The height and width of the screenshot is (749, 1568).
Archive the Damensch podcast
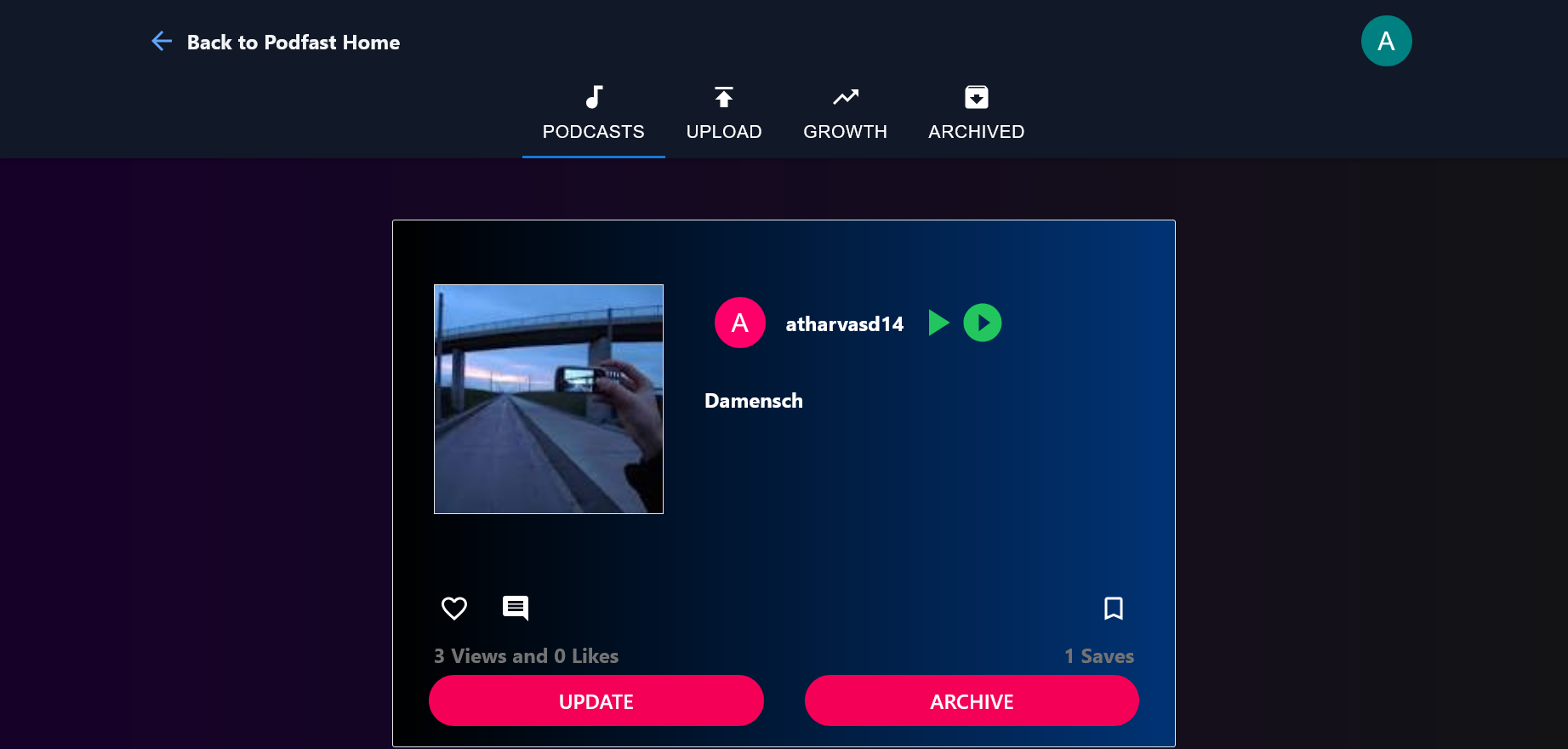click(x=972, y=700)
